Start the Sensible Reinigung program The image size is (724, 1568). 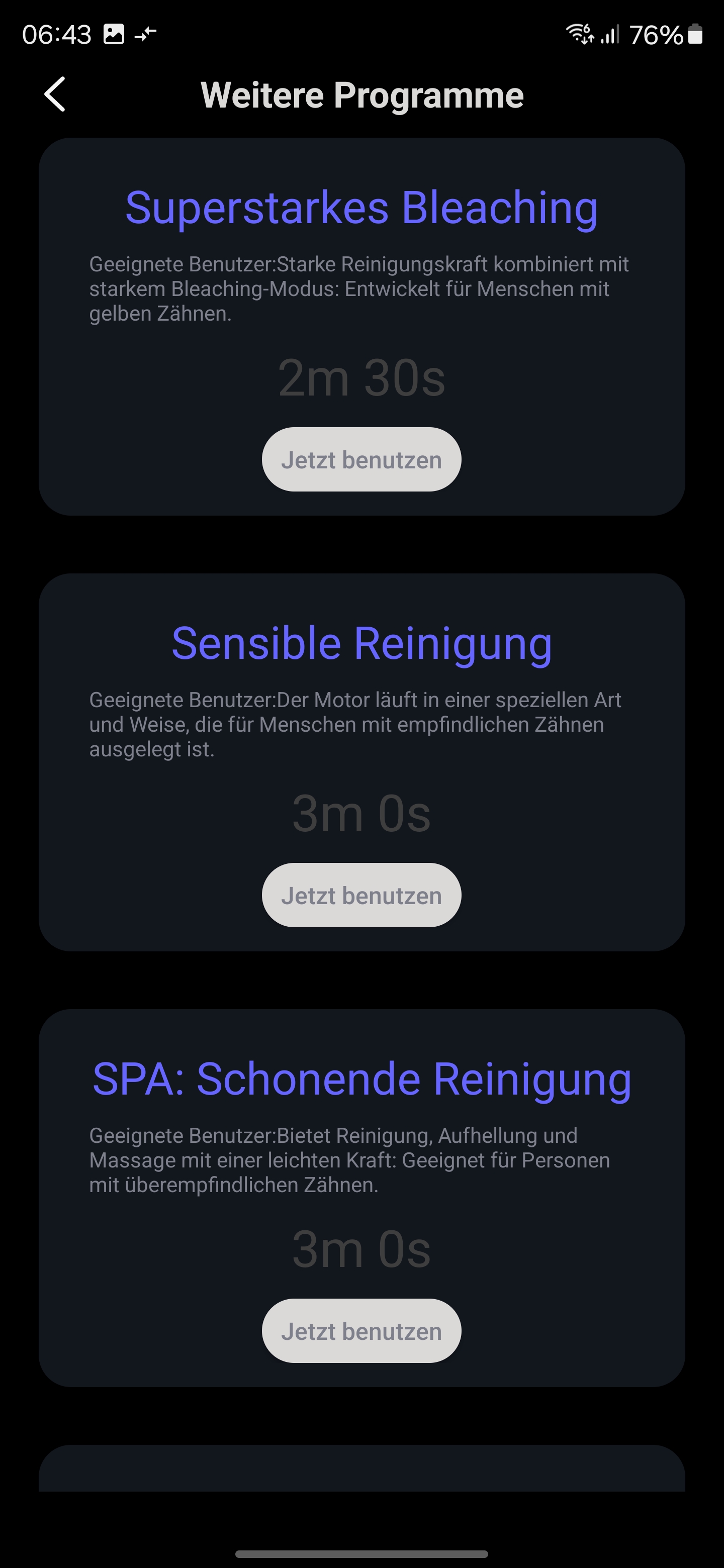point(361,896)
